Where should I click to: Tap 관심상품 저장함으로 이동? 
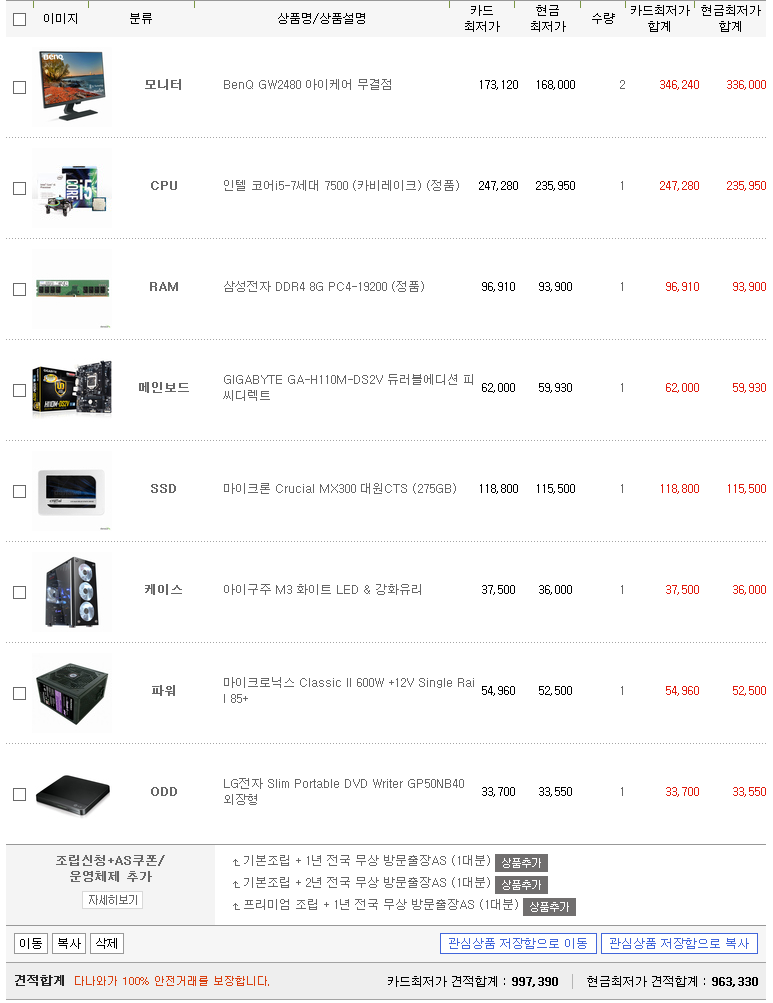(x=518, y=943)
